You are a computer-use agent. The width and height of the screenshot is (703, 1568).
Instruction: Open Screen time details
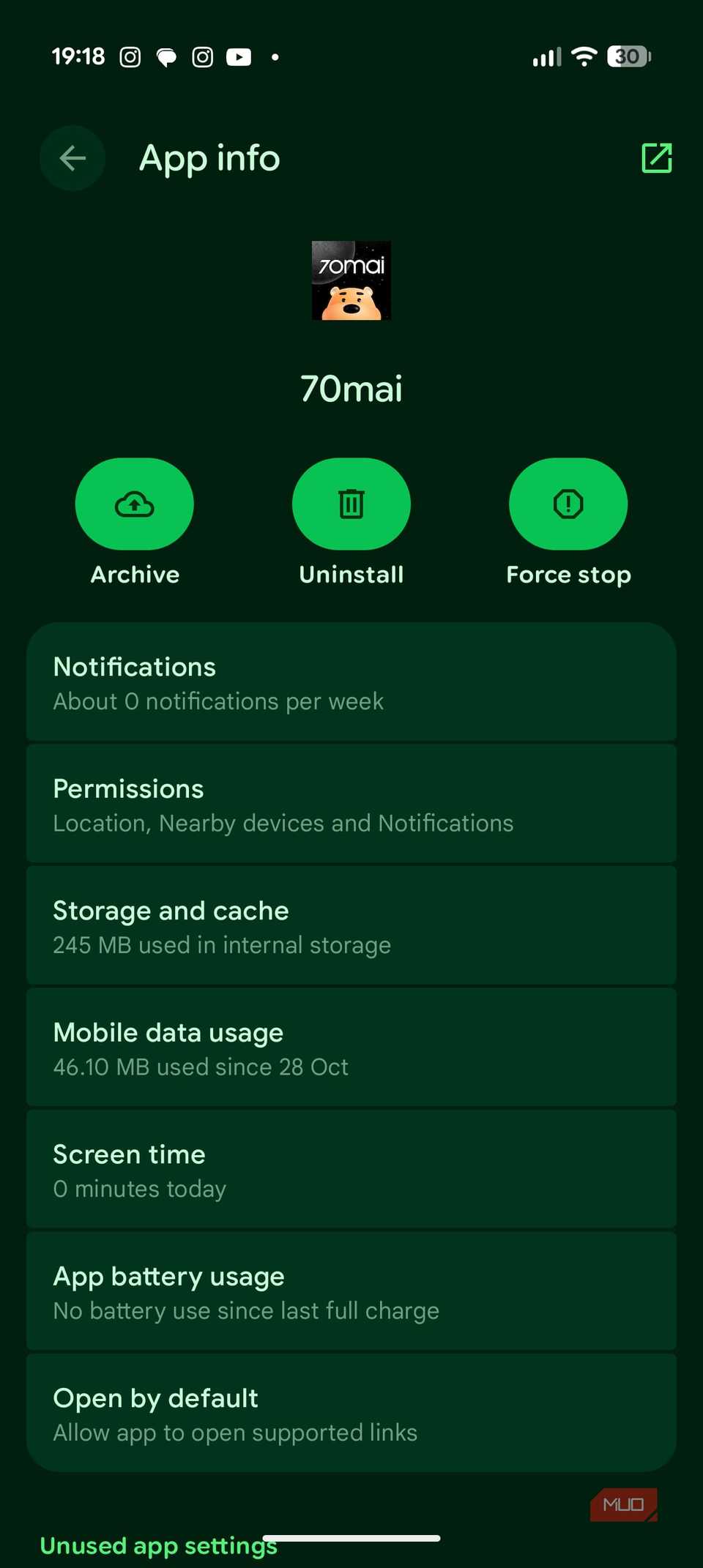pyautogui.click(x=351, y=1170)
